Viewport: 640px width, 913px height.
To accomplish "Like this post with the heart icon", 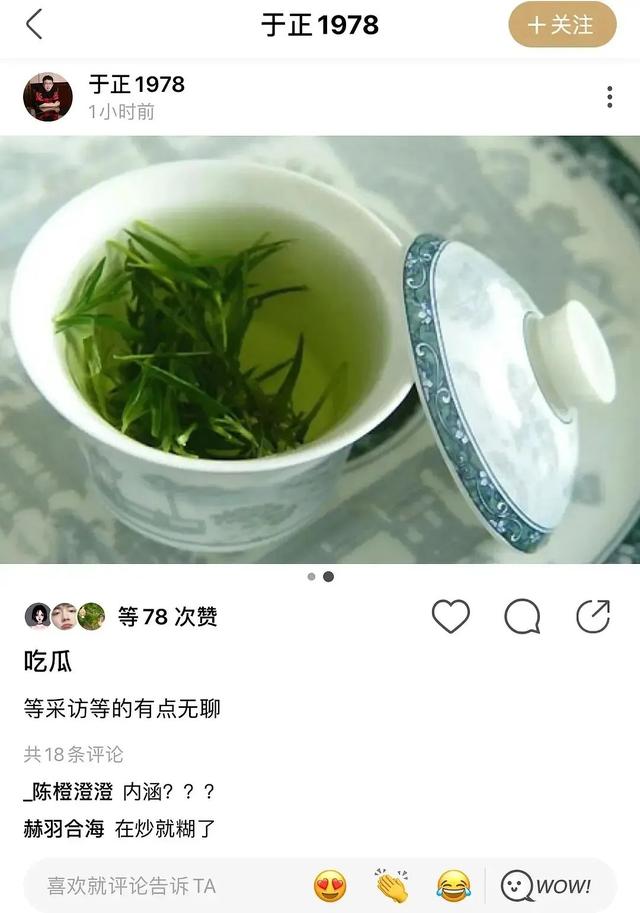I will click(x=450, y=617).
